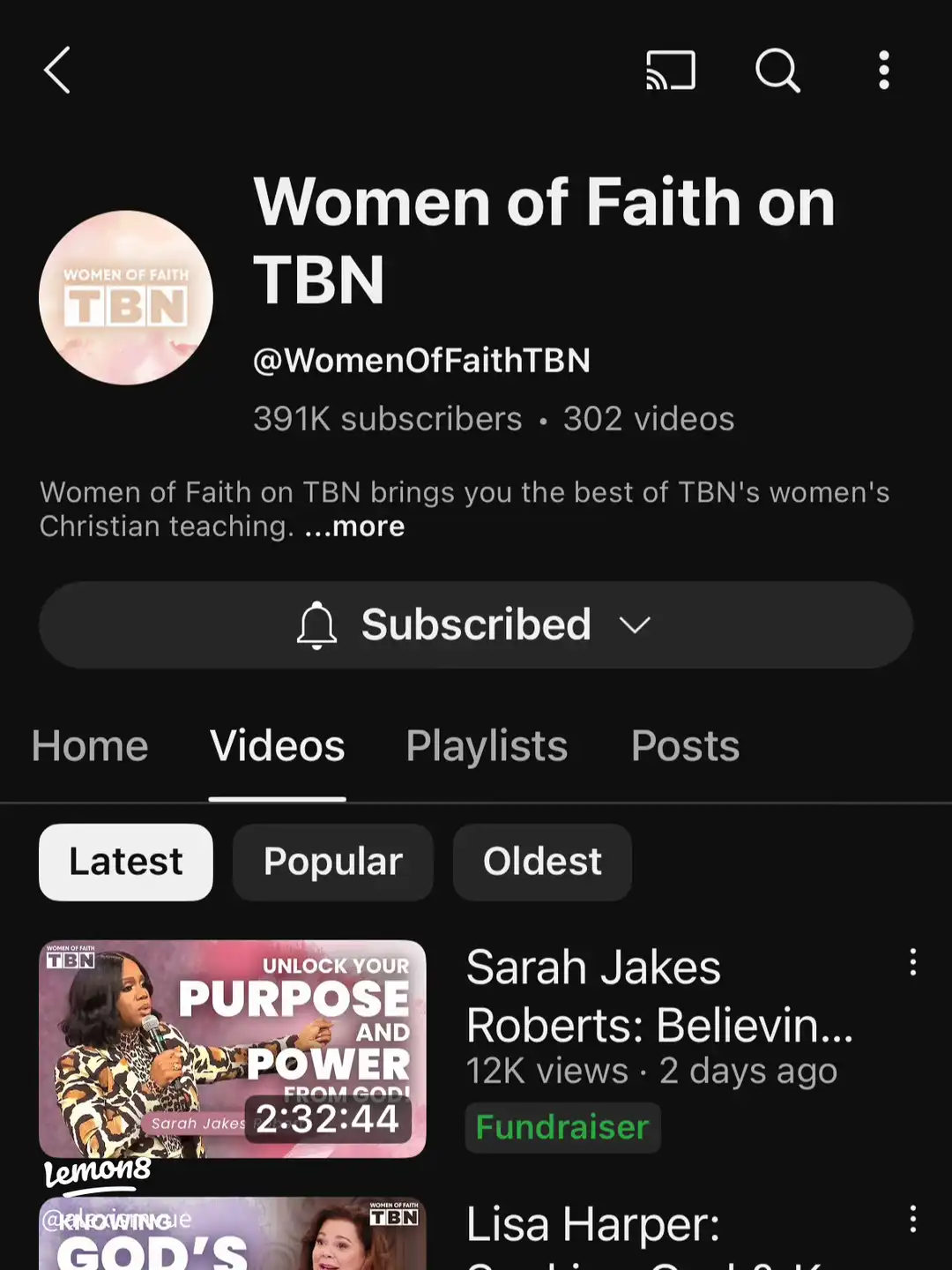Viewport: 952px width, 1270px height.
Task: Open the Posts tab
Action: [x=685, y=745]
